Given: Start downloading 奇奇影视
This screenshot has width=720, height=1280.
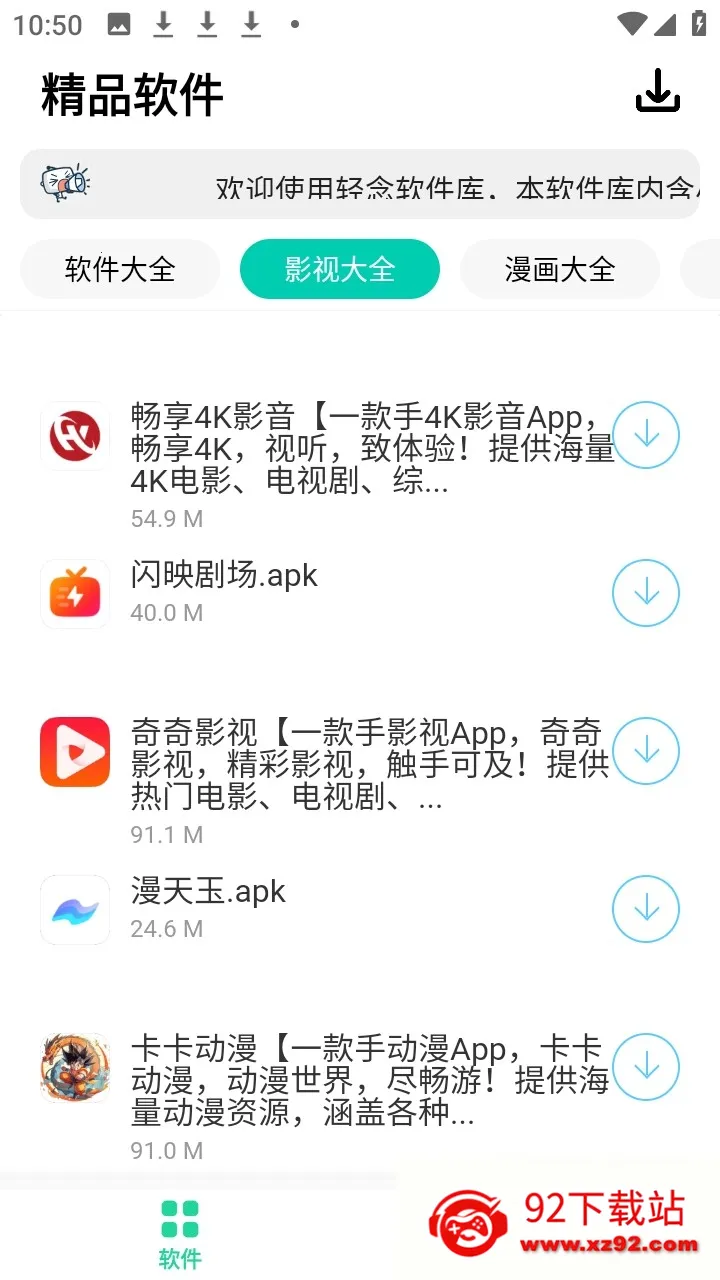Looking at the screenshot, I should (646, 751).
